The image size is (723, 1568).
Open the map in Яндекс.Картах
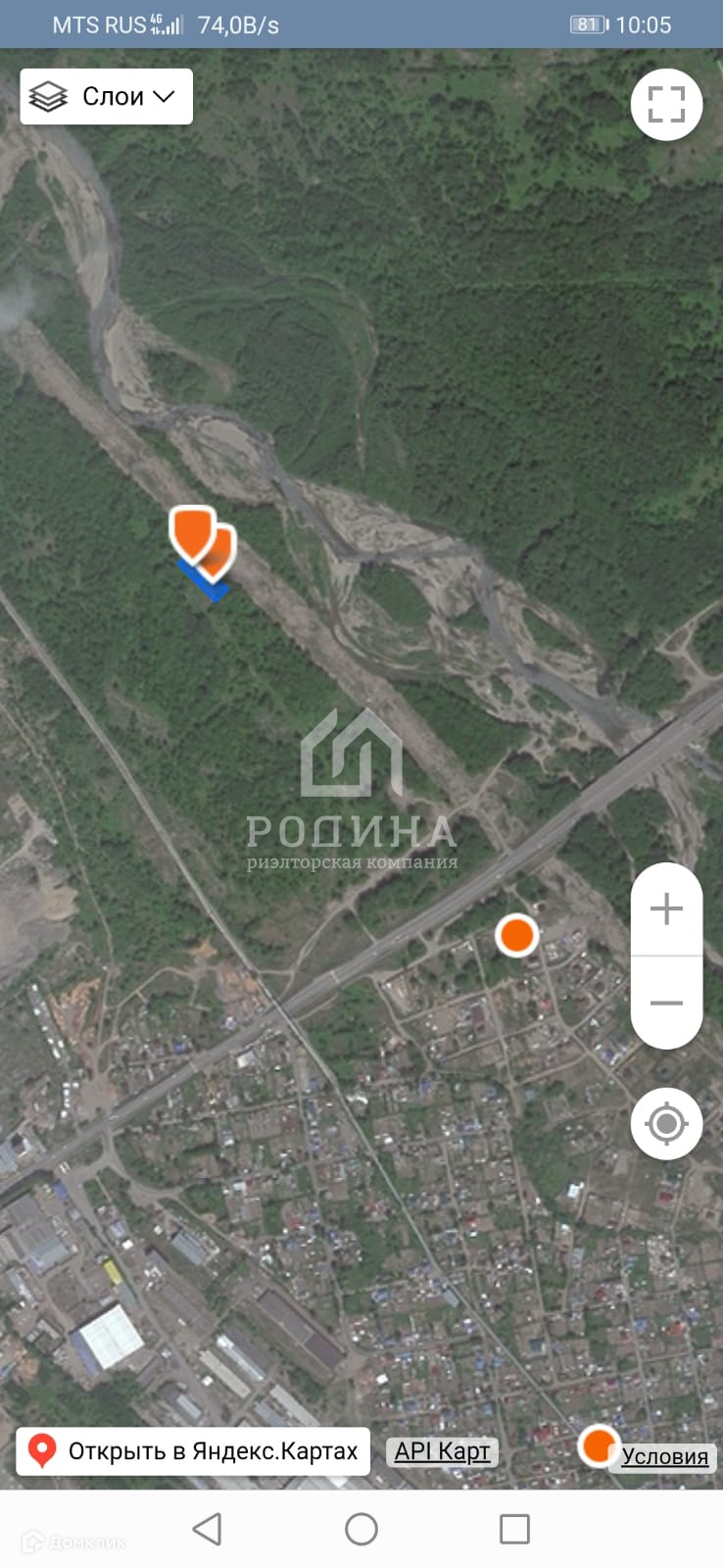193,1451
